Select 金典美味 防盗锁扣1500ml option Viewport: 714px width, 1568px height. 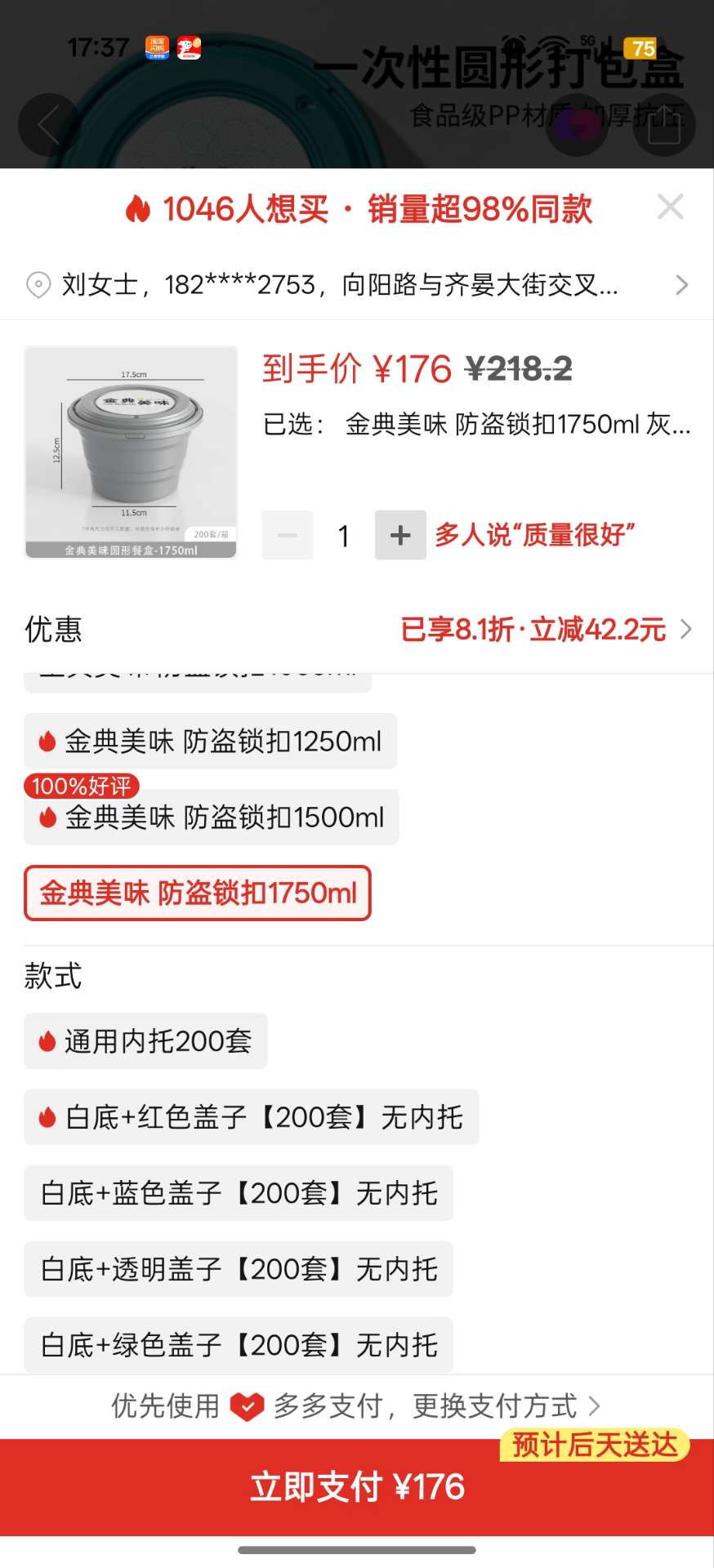pyautogui.click(x=212, y=817)
